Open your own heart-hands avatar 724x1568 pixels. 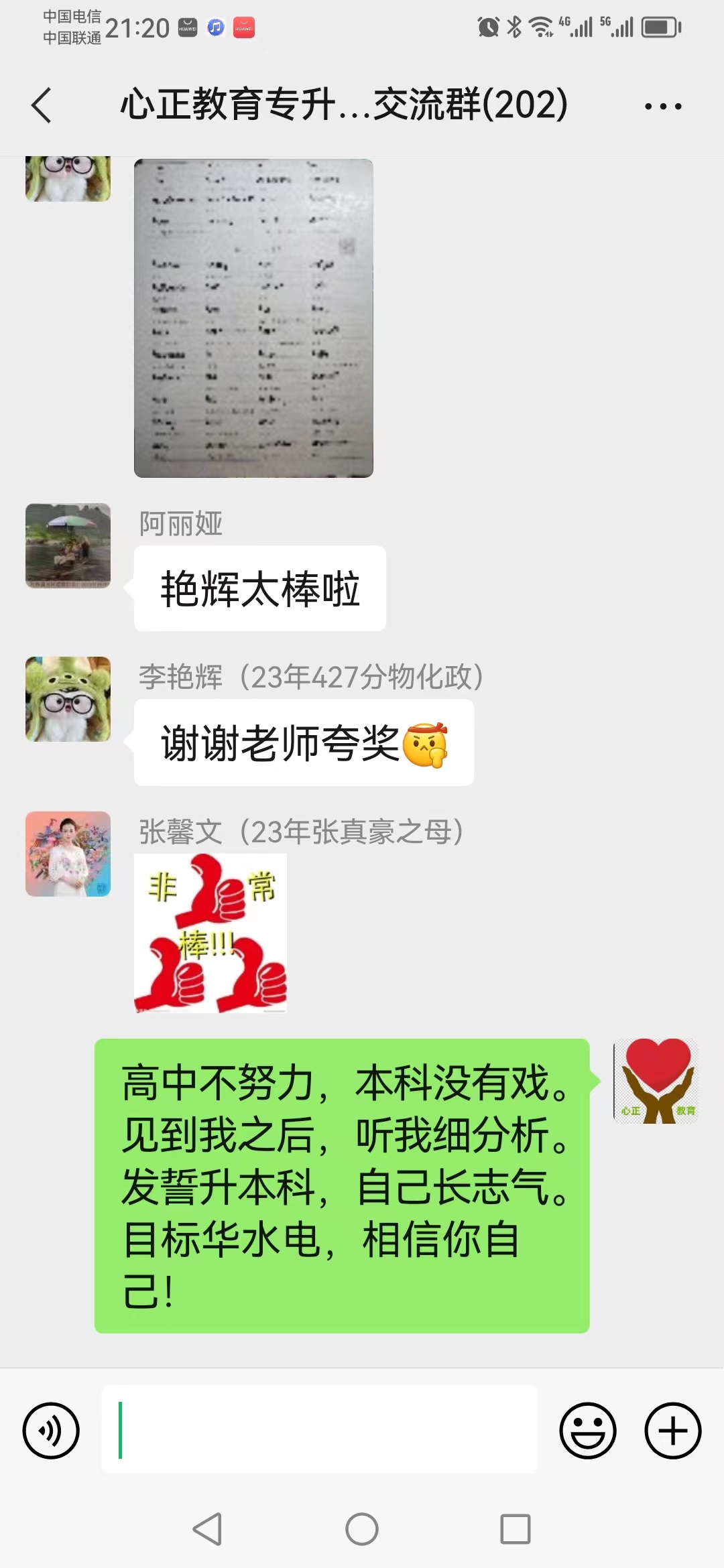[656, 1081]
